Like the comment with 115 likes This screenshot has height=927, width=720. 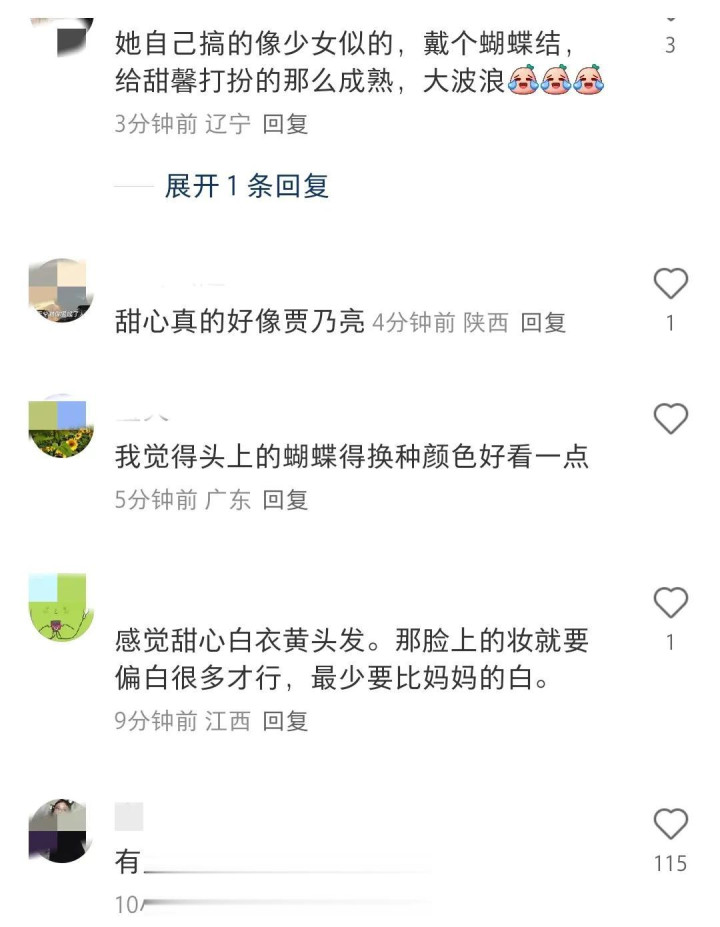[670, 825]
